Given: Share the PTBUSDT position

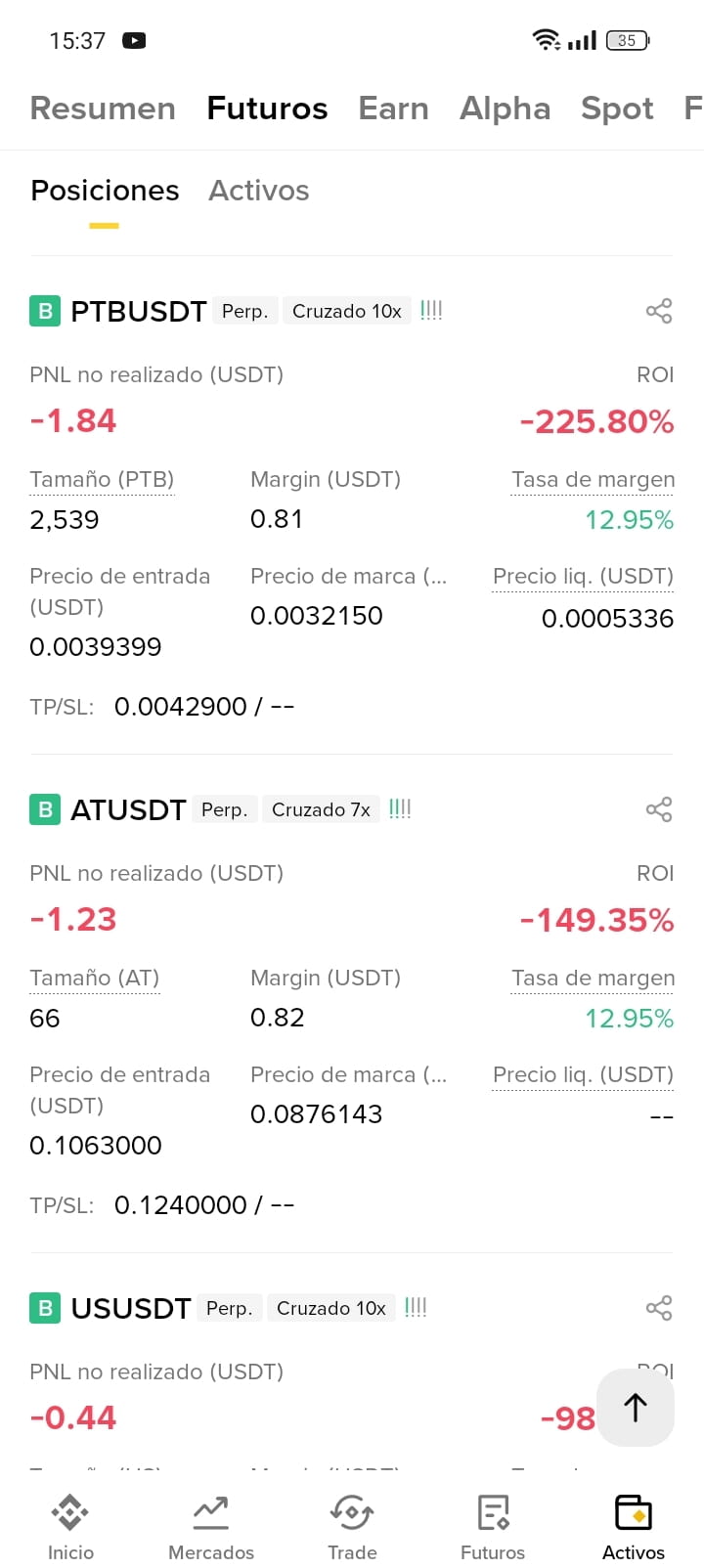Looking at the screenshot, I should (659, 311).
